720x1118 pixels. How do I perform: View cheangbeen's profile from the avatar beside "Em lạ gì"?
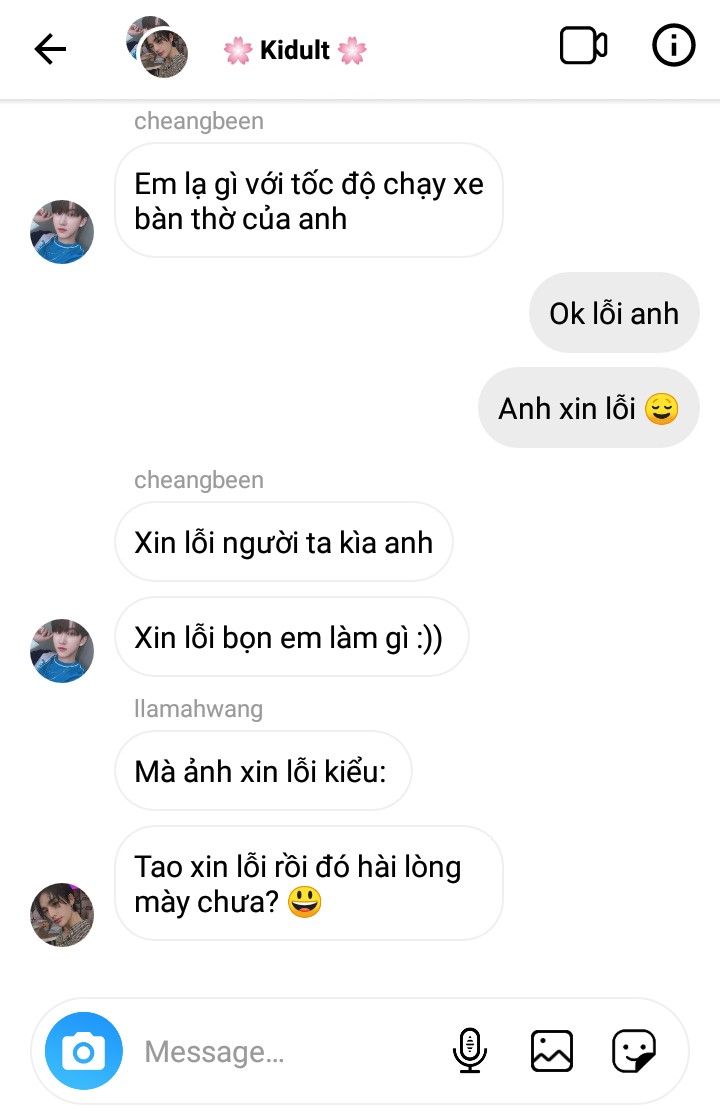(x=62, y=231)
